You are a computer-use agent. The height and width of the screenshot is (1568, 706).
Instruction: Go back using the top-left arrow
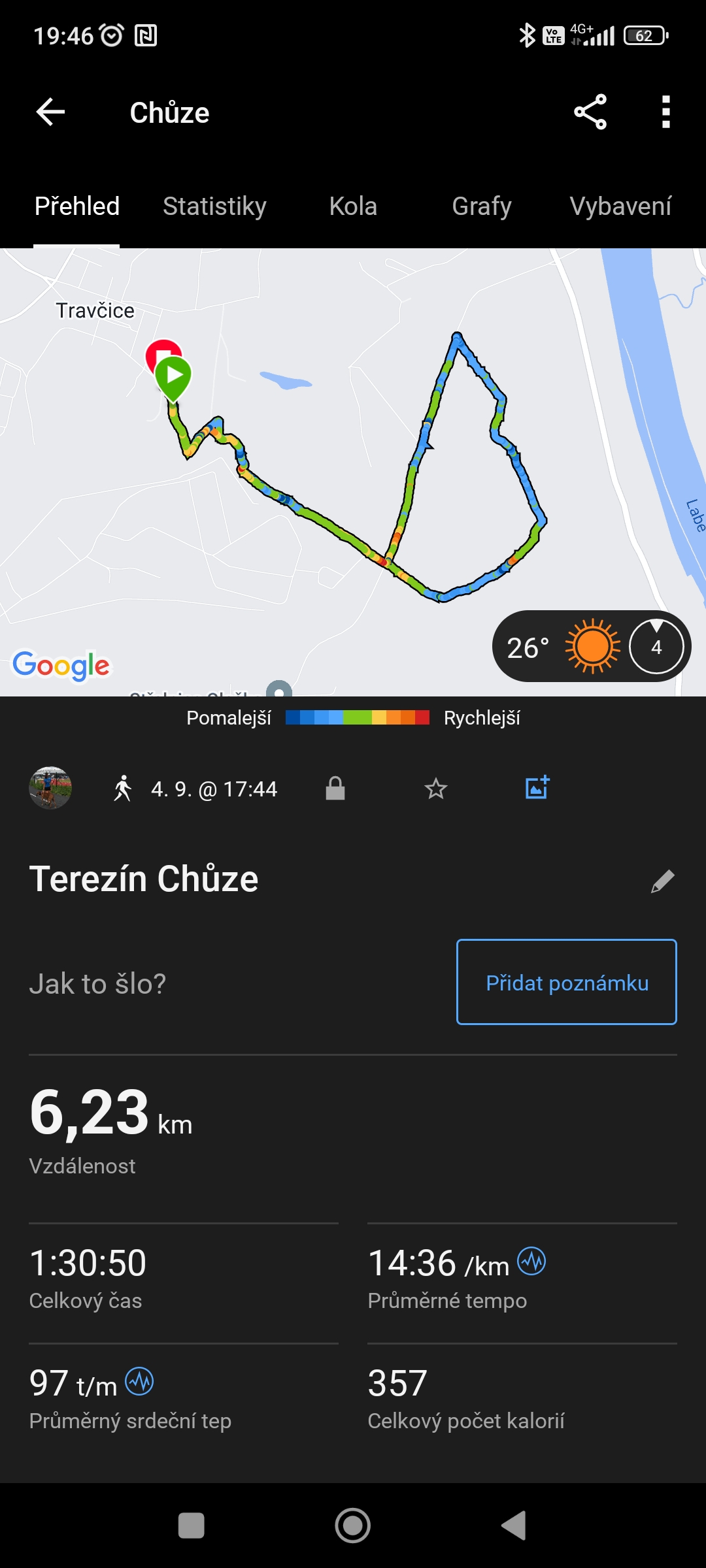coord(50,112)
